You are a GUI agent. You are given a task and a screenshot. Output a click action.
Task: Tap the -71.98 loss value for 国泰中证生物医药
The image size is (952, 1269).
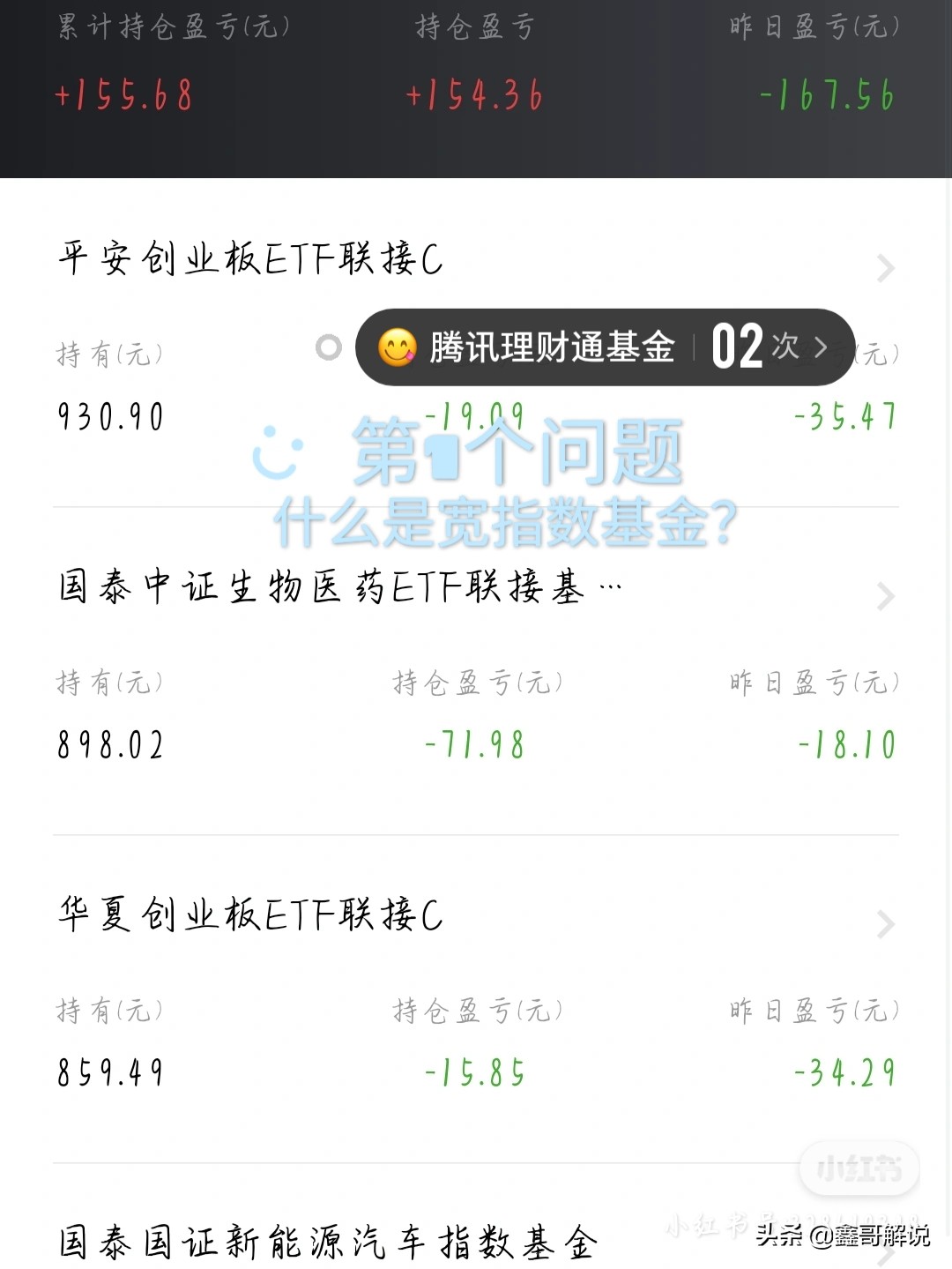(474, 745)
